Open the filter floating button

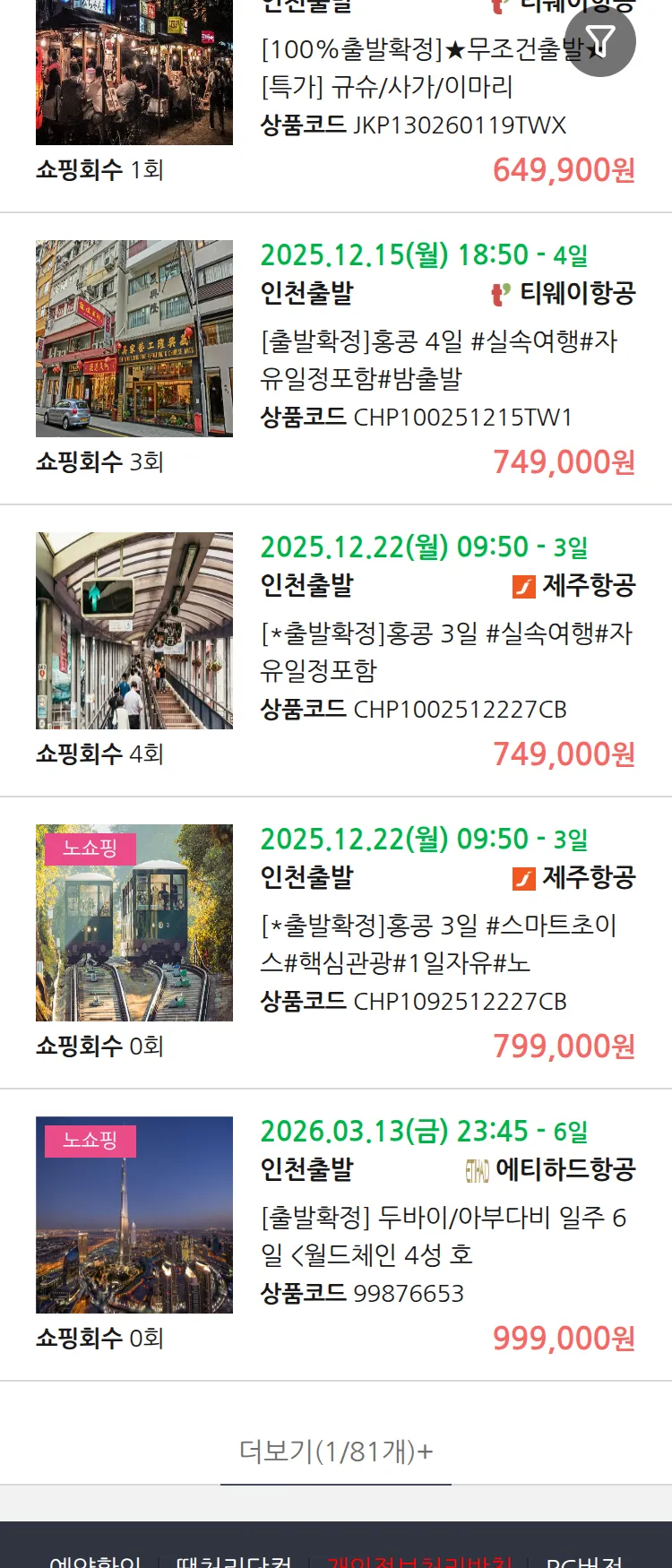click(600, 41)
